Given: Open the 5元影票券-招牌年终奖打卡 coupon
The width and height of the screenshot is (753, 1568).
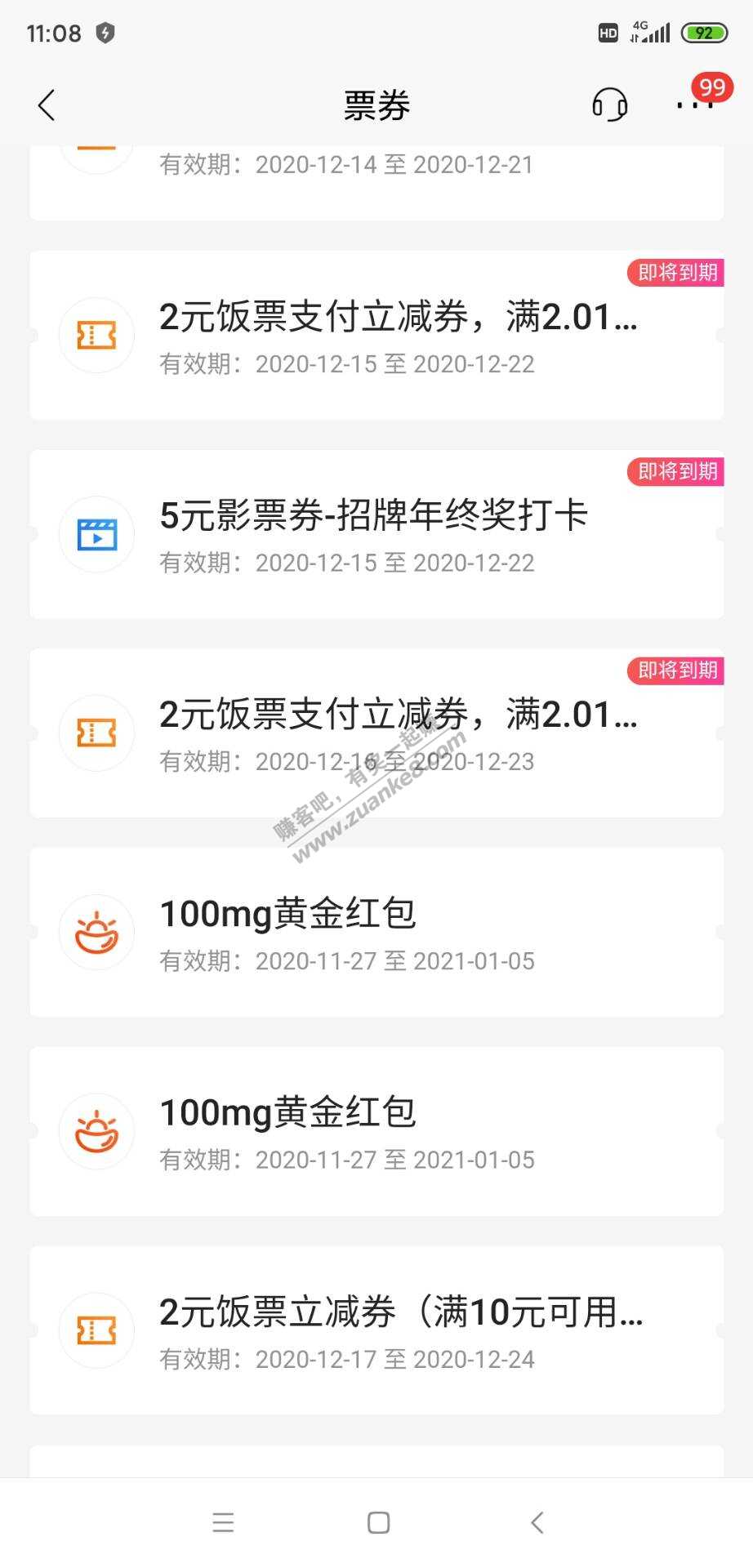Looking at the screenshot, I should [376, 534].
